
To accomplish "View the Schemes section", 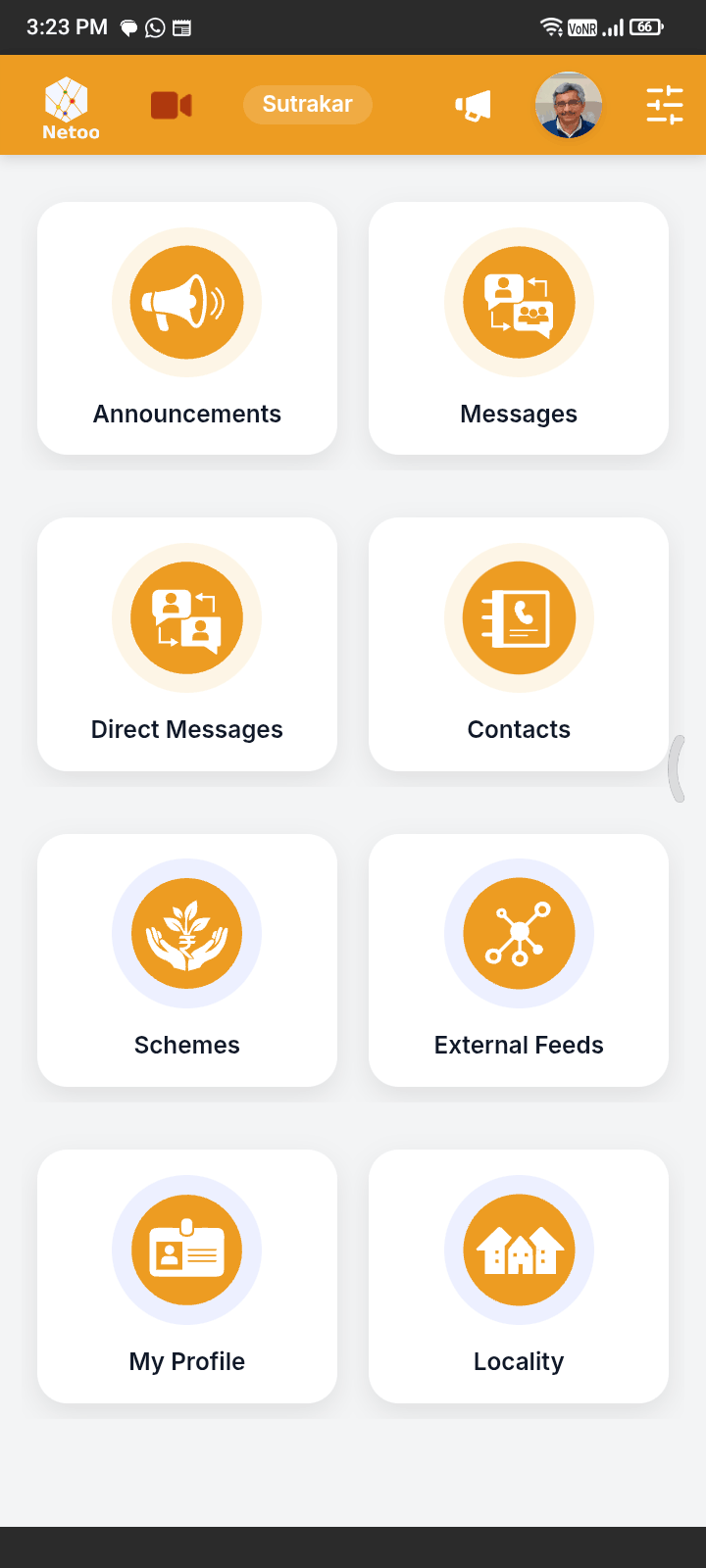I will coord(187,960).
